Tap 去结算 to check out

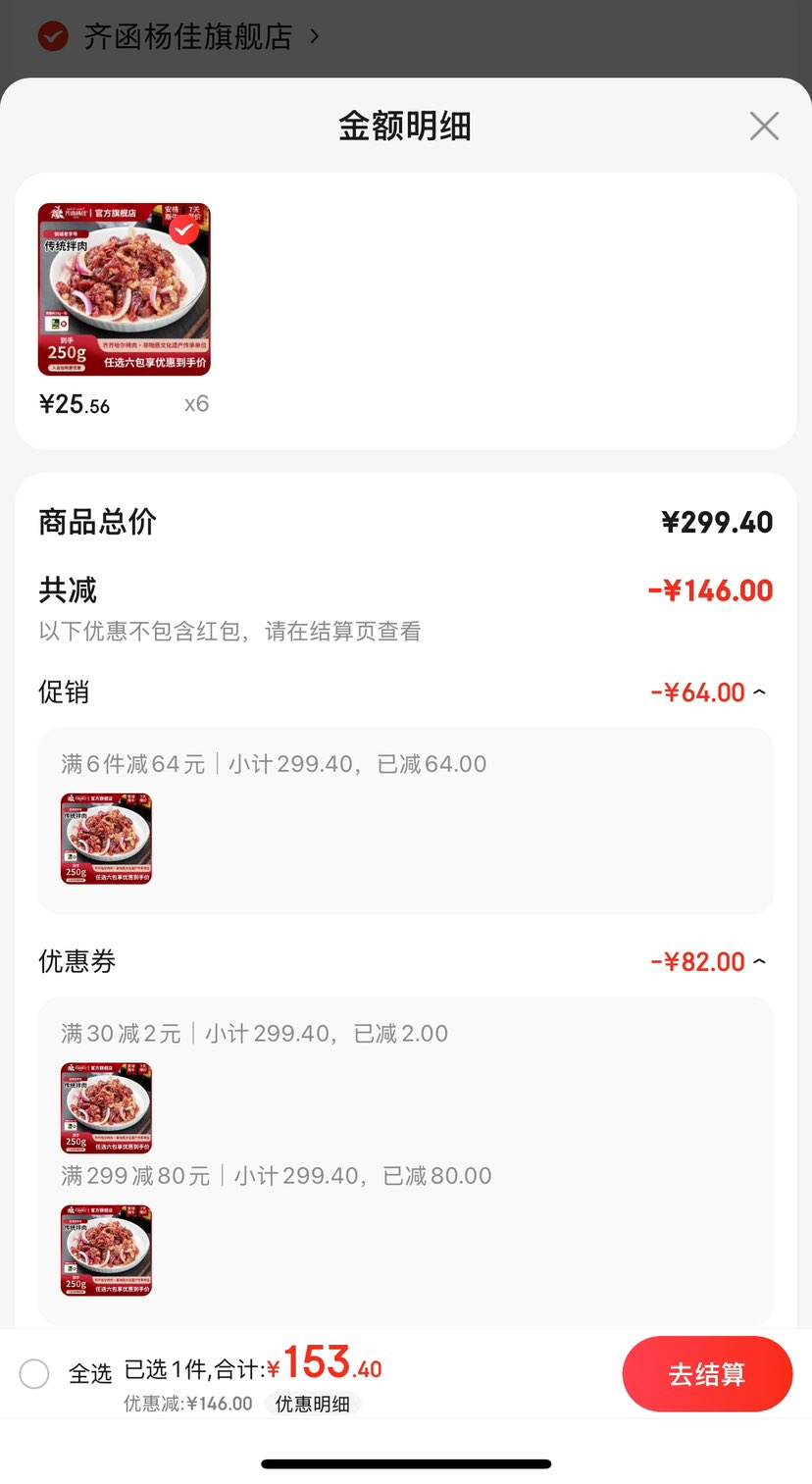(x=707, y=1374)
